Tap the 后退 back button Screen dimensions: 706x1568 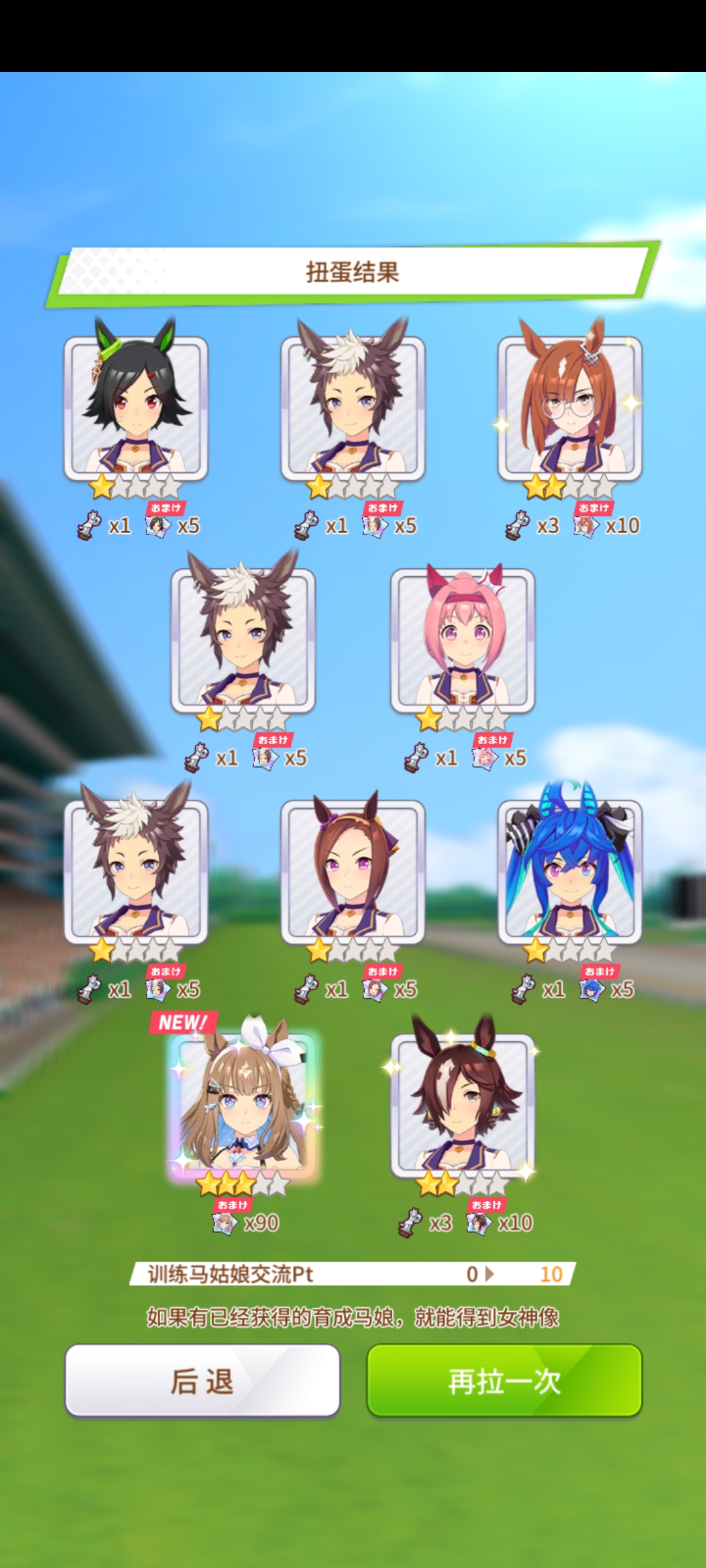202,1380
